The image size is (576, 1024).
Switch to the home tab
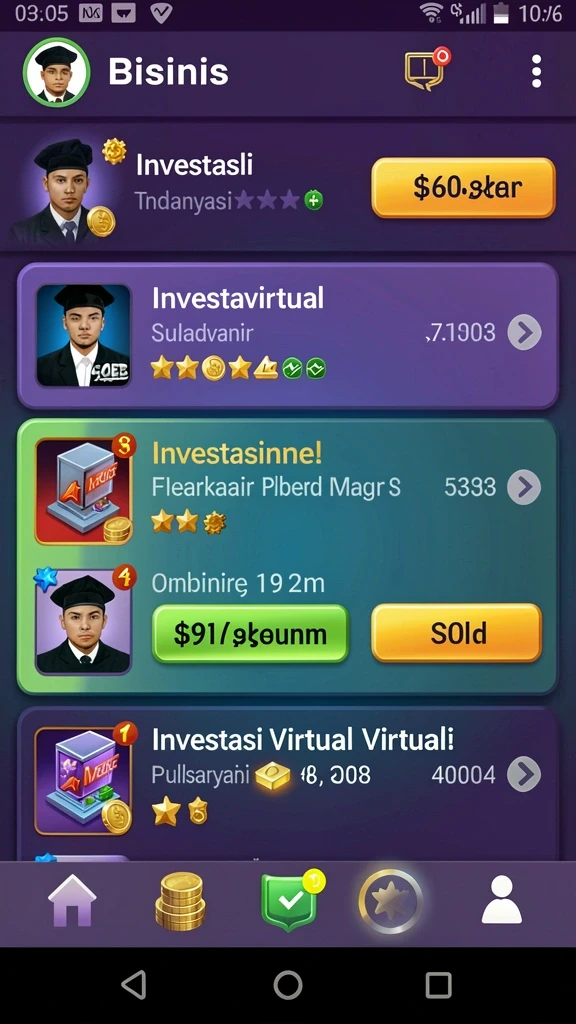tap(72, 901)
